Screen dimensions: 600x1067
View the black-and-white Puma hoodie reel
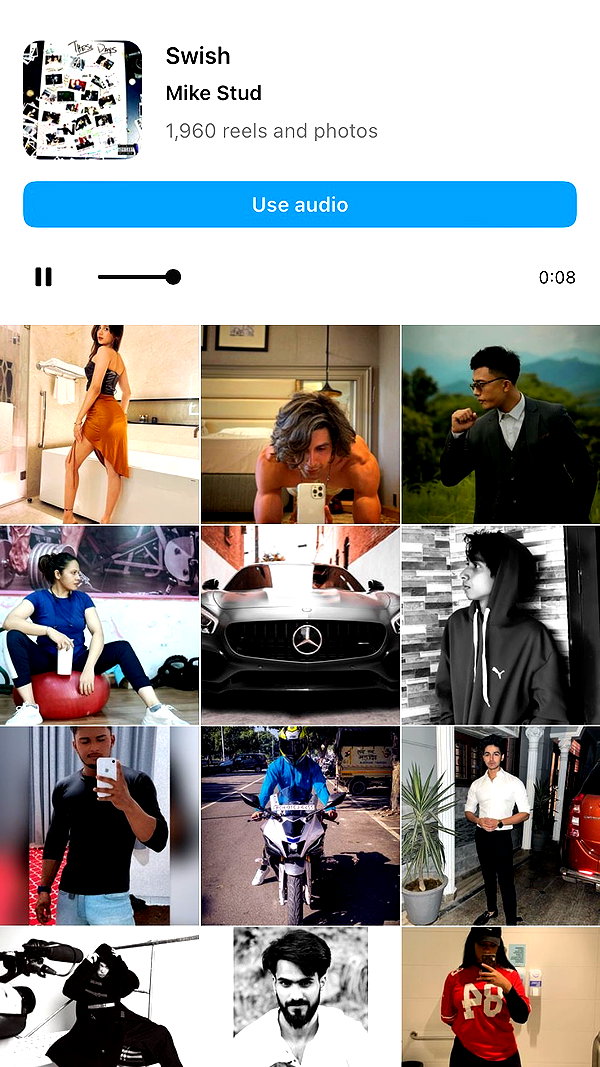(x=501, y=625)
